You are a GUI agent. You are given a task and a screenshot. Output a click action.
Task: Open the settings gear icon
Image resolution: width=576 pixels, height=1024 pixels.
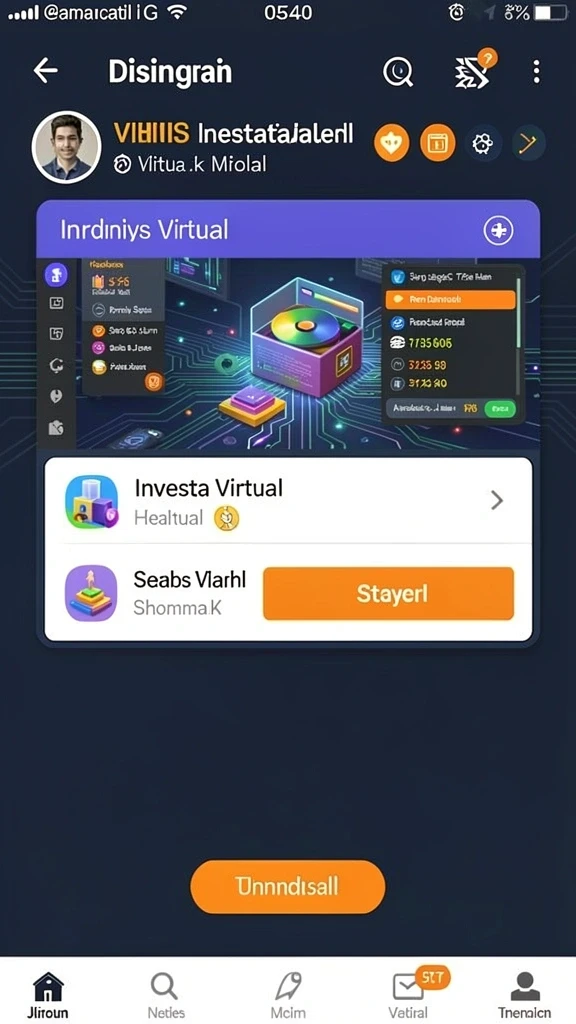483,142
